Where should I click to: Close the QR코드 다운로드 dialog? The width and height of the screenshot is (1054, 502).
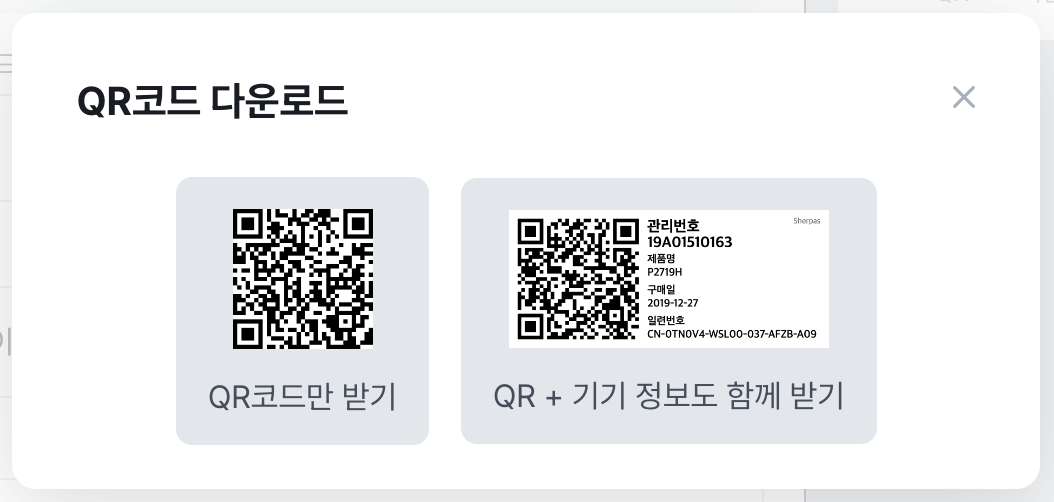[x=963, y=97]
